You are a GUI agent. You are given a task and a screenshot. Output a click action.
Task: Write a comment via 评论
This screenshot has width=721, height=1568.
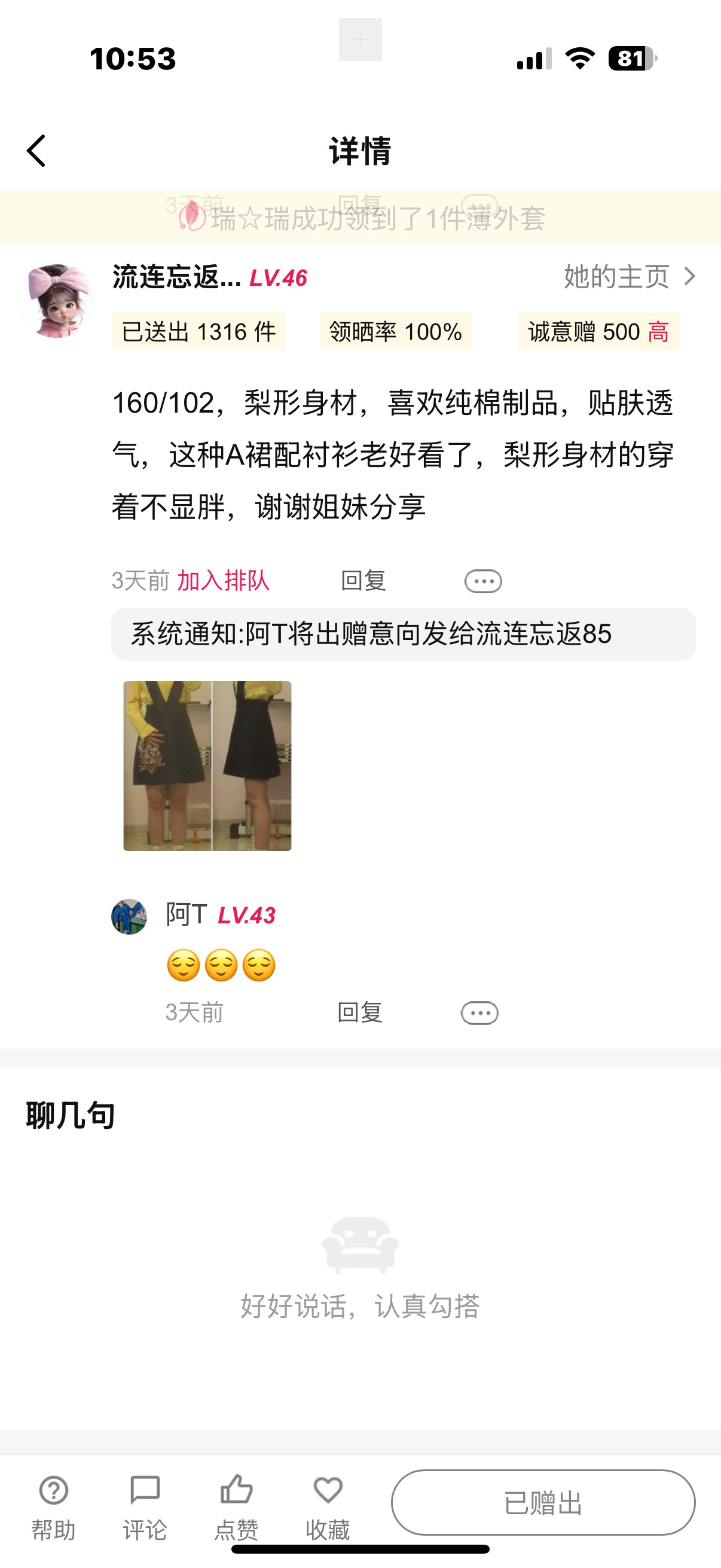click(145, 1506)
